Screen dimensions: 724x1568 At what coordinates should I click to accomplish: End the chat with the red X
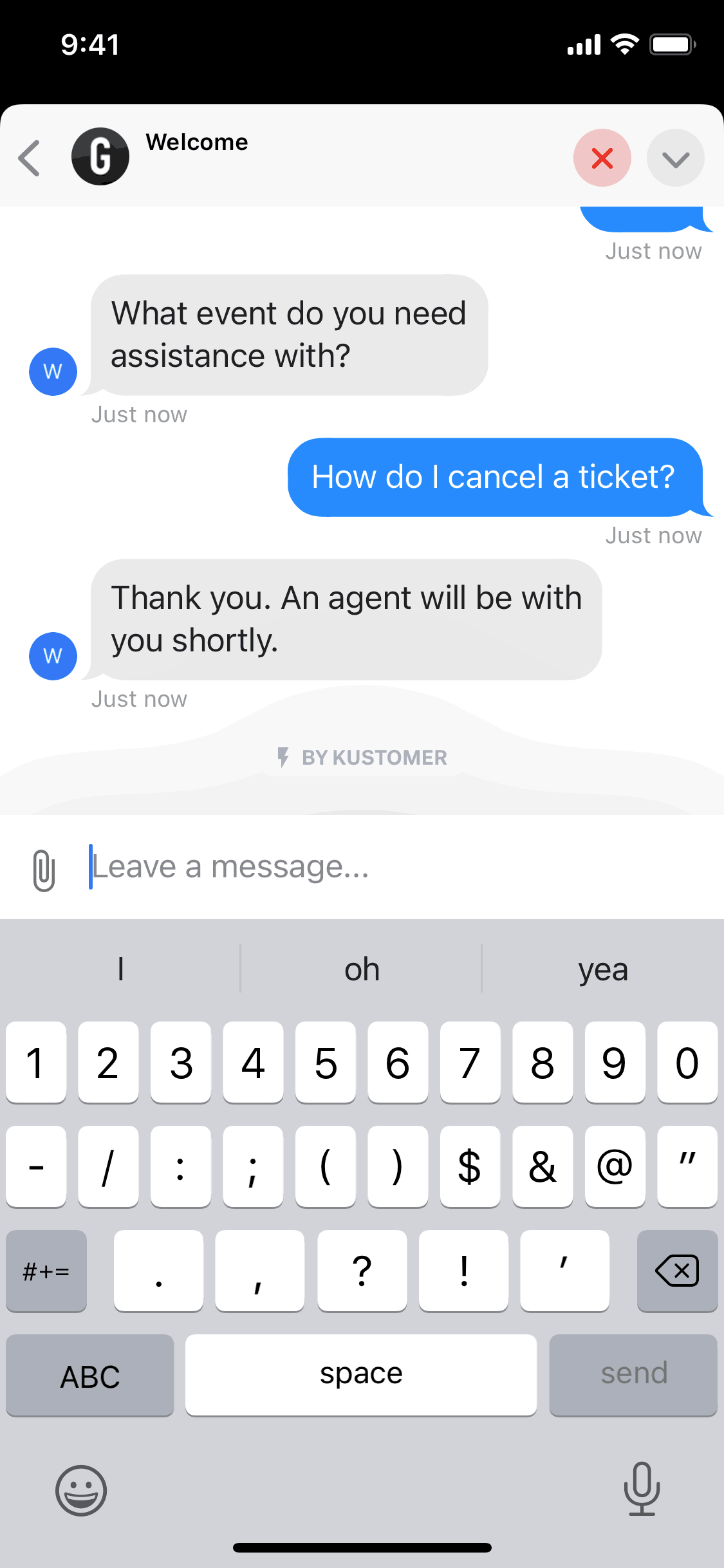(x=602, y=158)
